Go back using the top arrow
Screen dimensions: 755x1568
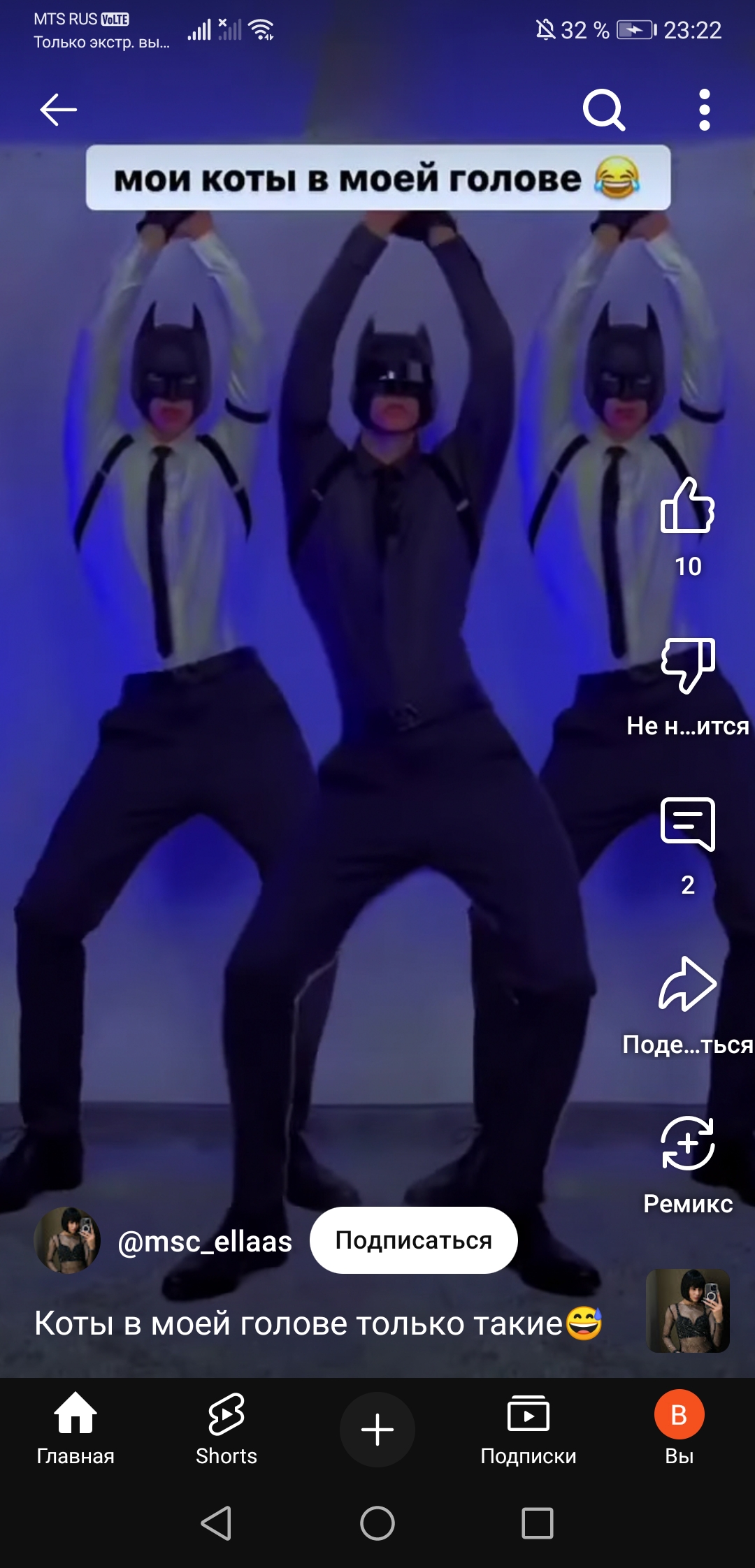[x=58, y=110]
